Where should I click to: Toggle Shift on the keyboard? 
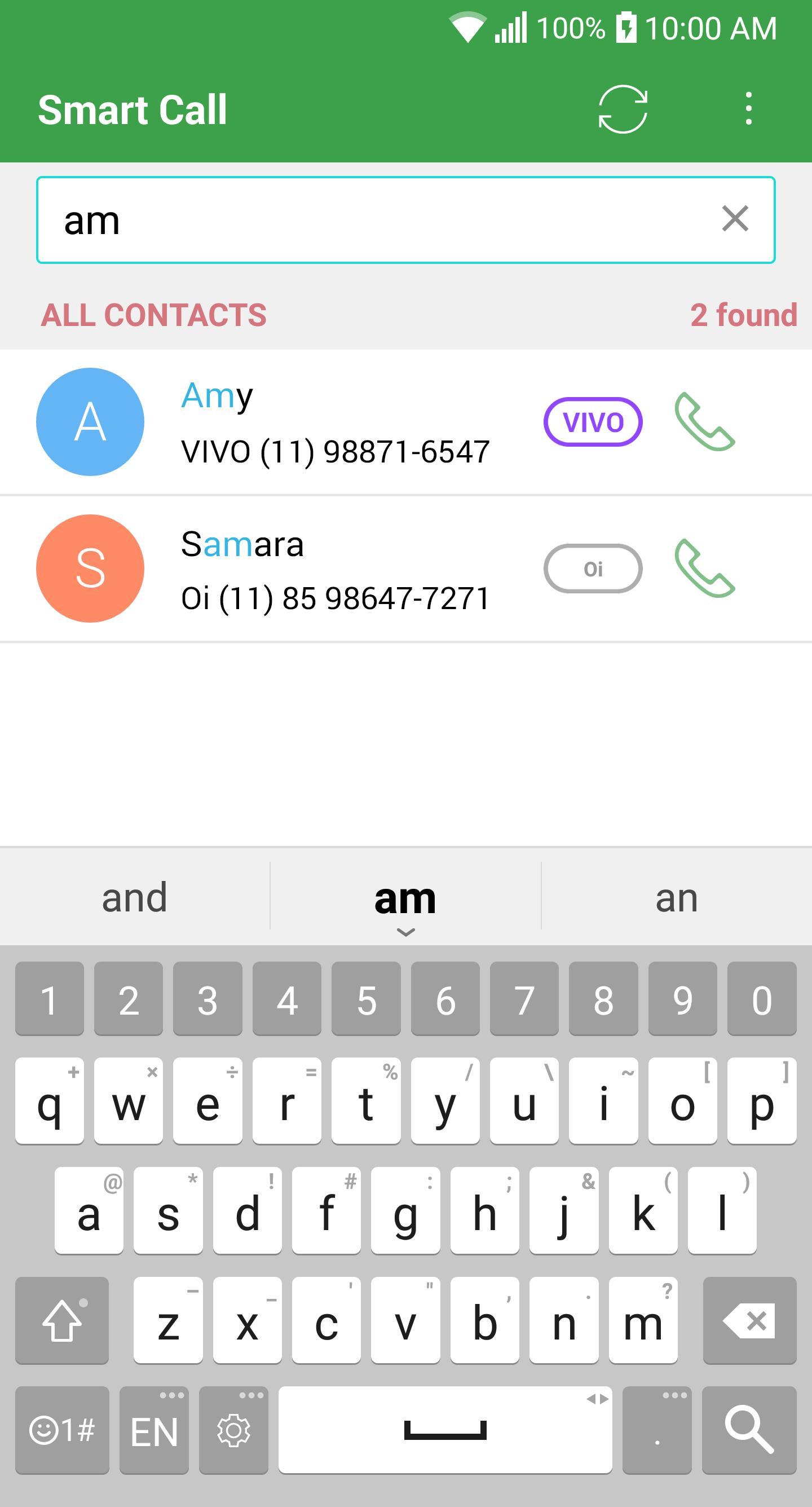(62, 1321)
